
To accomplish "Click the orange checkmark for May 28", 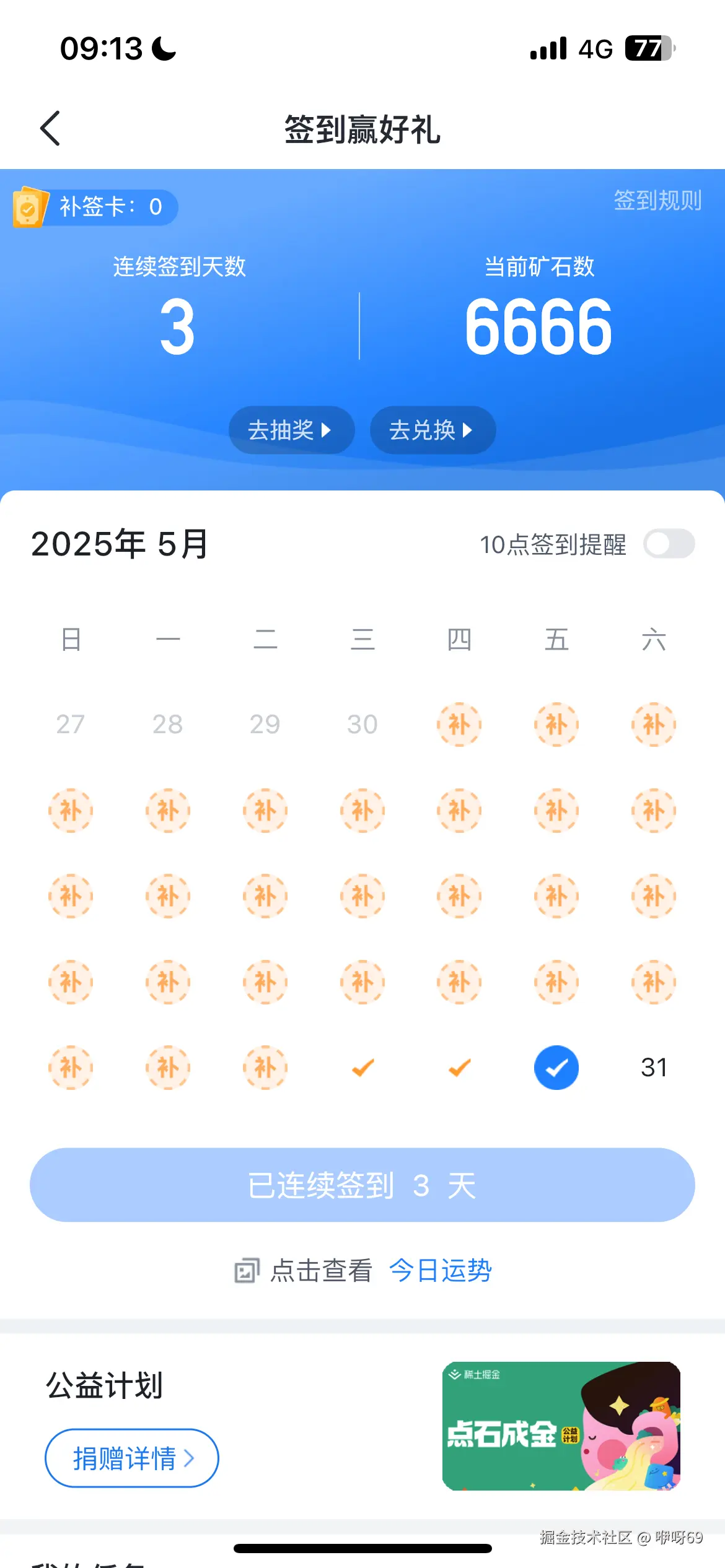I will [362, 1067].
